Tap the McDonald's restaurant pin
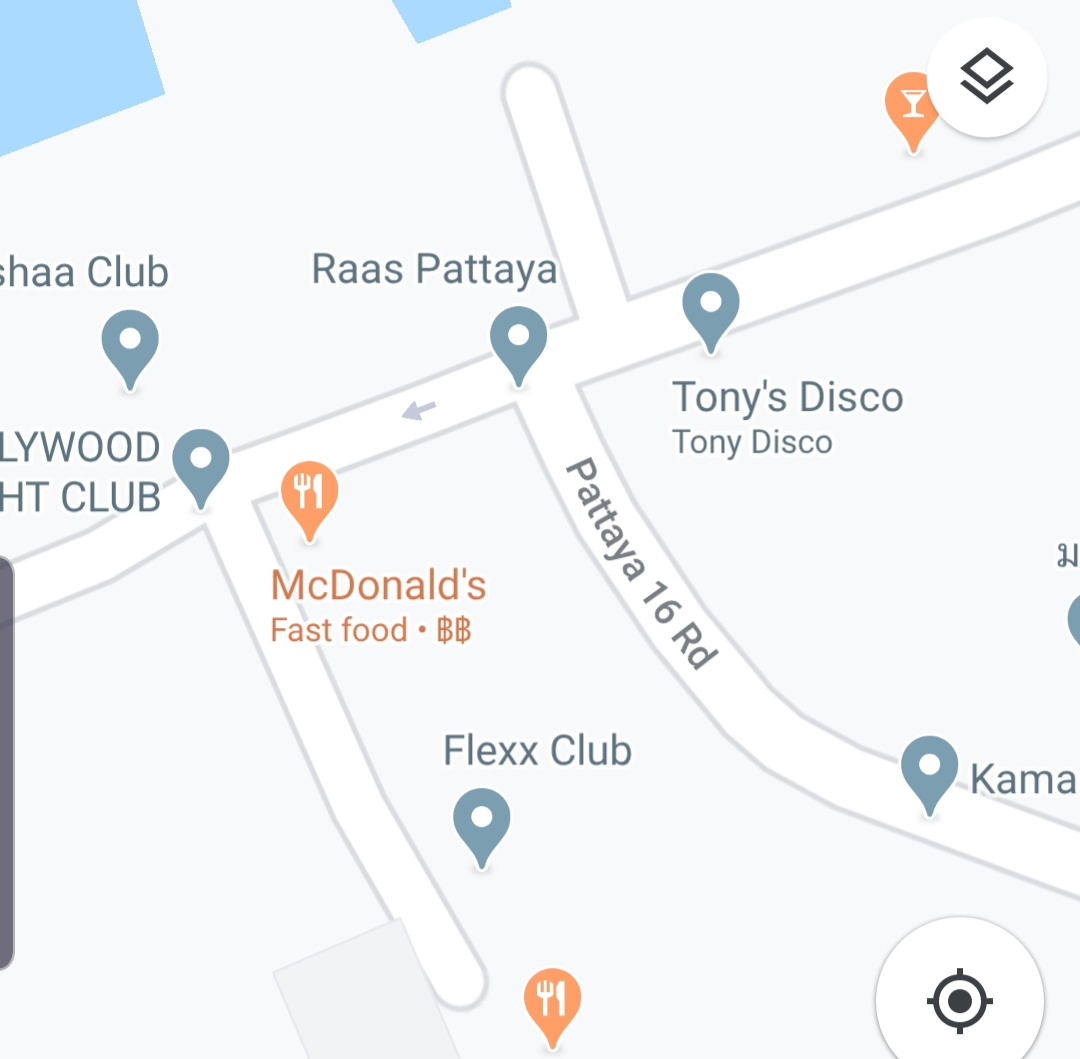 (310, 495)
